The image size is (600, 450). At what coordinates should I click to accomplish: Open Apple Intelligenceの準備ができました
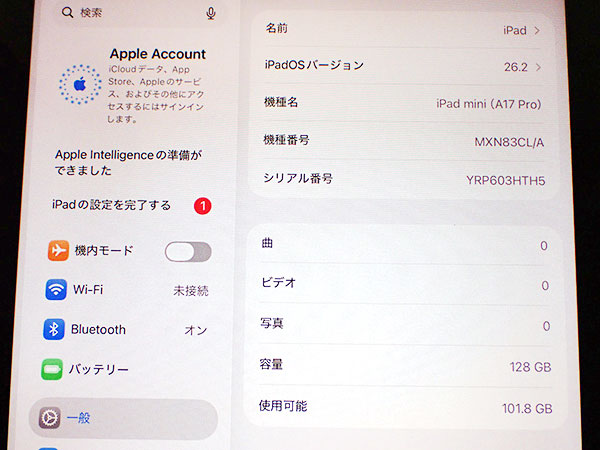(x=128, y=163)
